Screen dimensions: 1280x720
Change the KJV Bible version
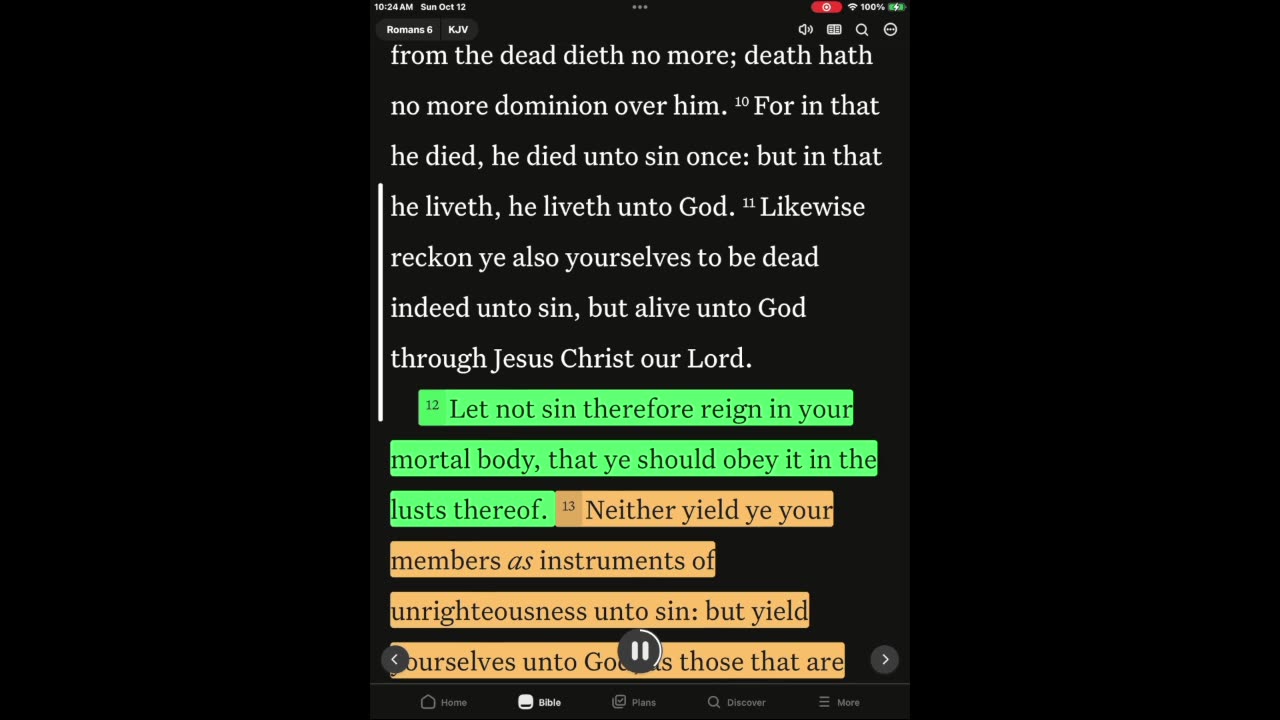(458, 30)
